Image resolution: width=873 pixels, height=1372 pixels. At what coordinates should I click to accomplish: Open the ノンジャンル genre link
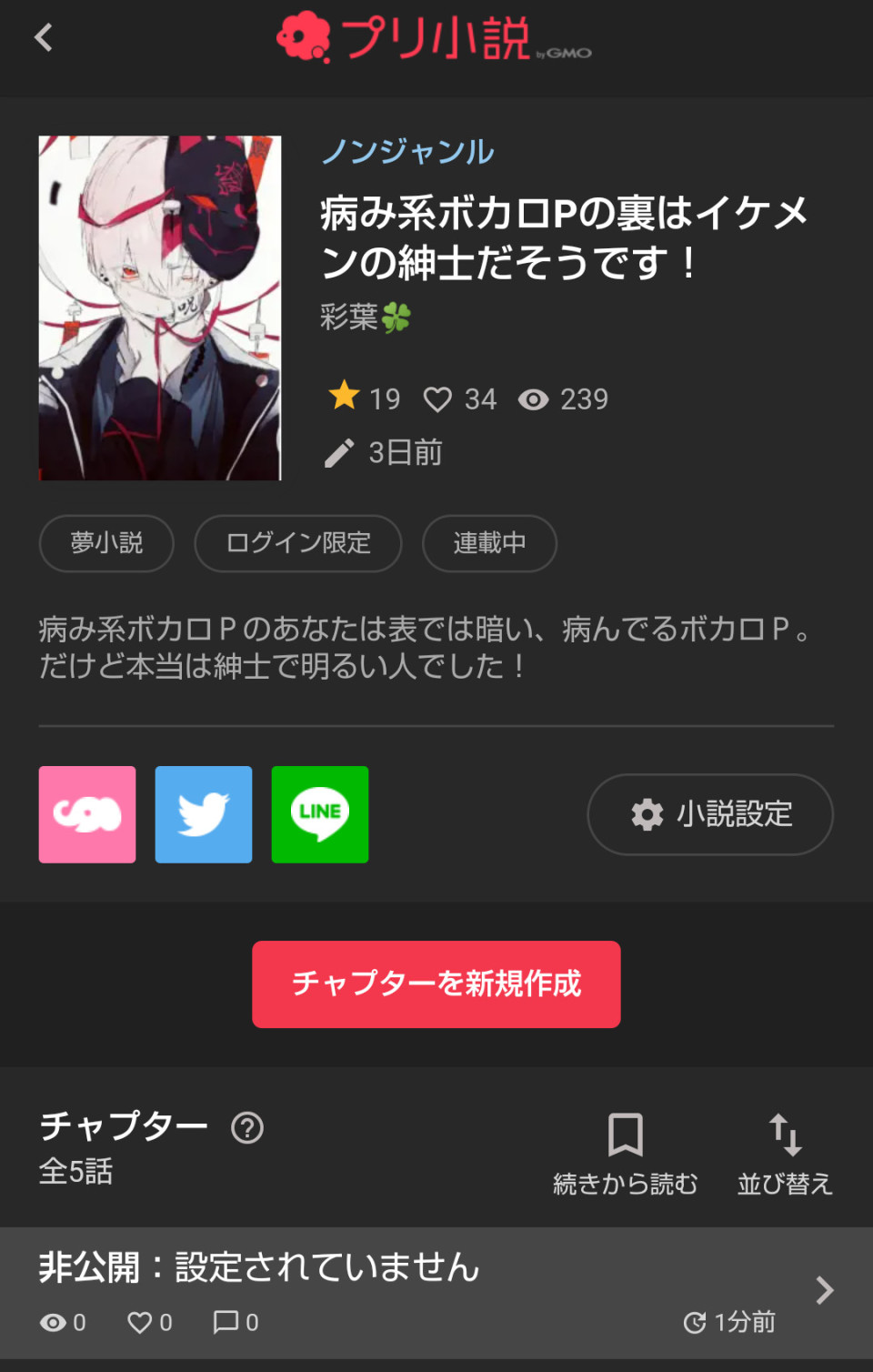point(407,153)
